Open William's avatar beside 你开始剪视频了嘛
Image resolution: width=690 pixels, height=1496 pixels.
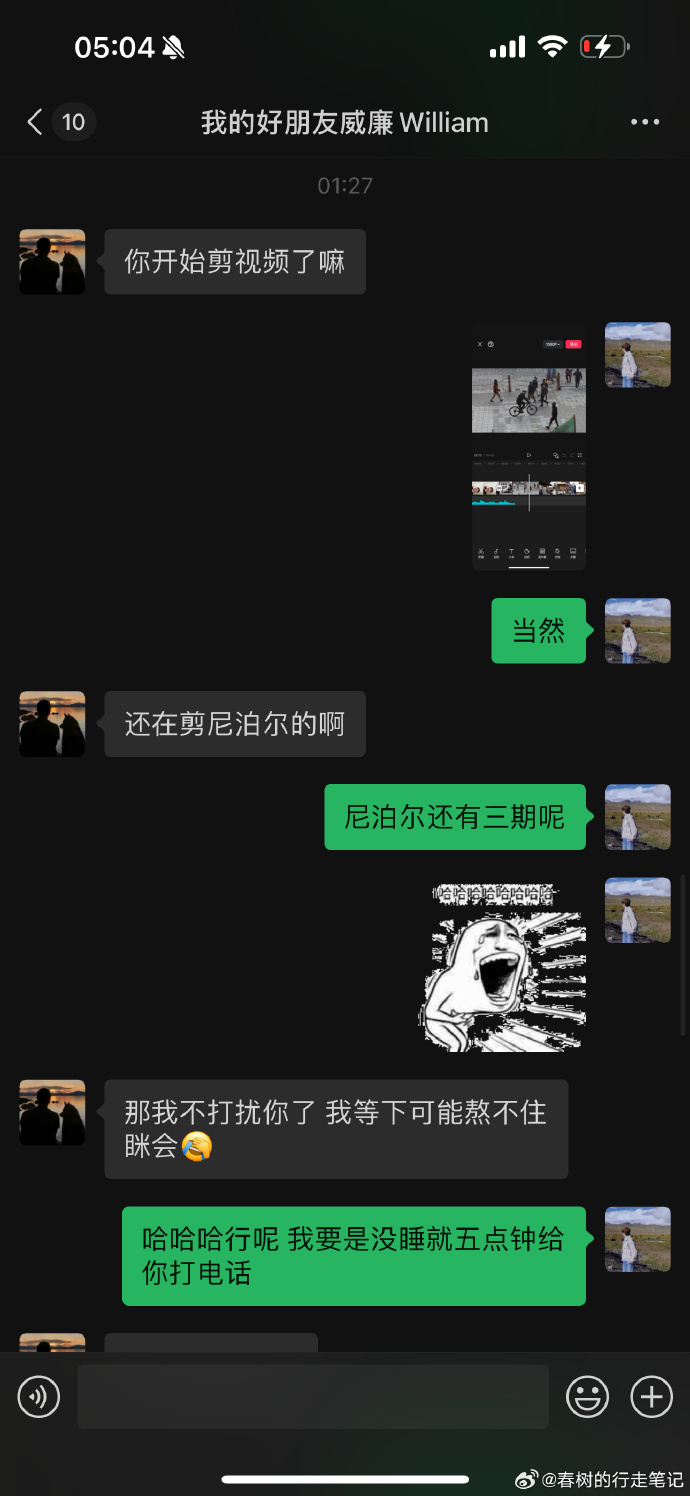[x=52, y=262]
